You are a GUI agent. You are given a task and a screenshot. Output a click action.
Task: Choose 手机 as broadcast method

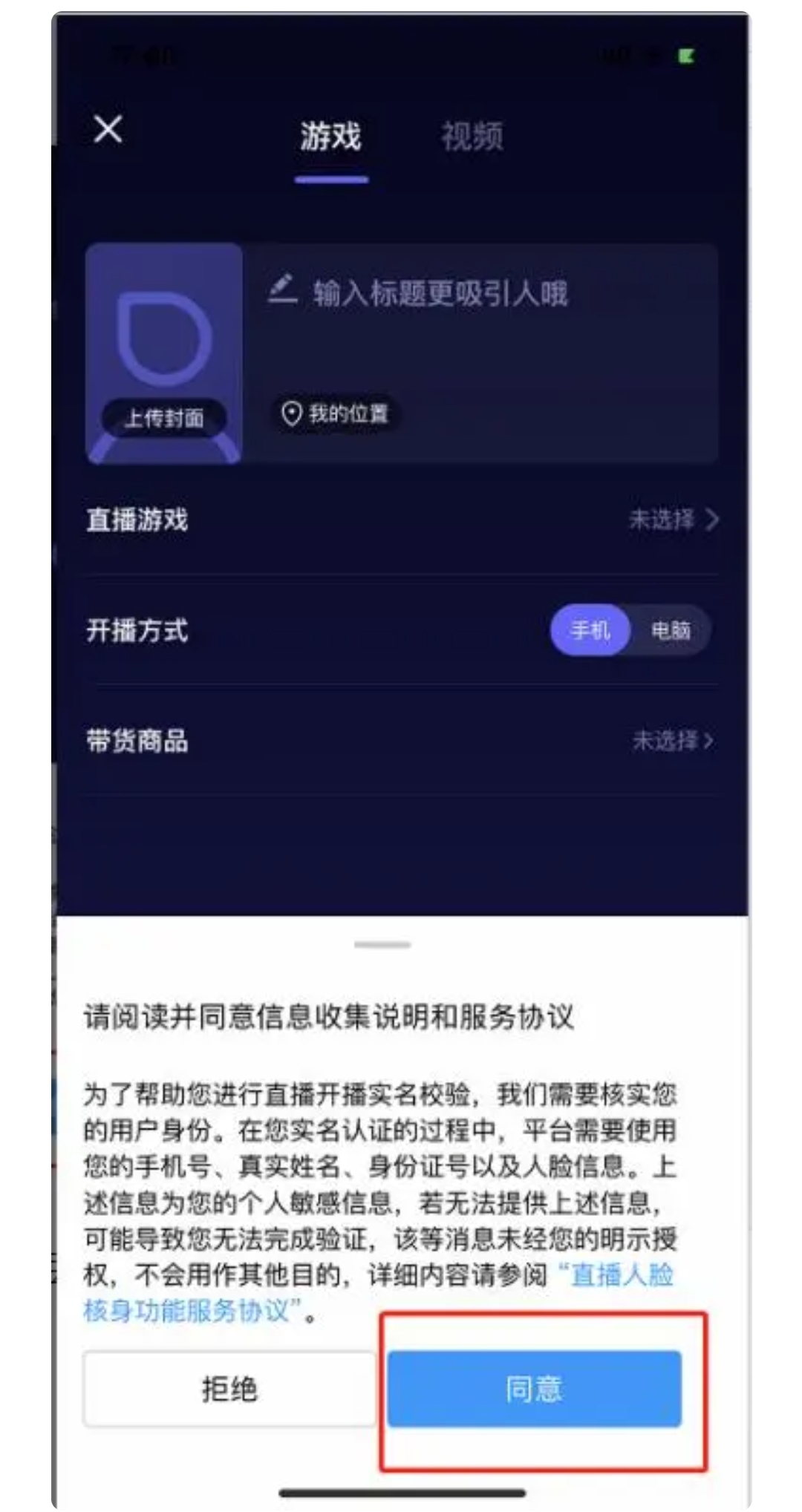(x=590, y=631)
